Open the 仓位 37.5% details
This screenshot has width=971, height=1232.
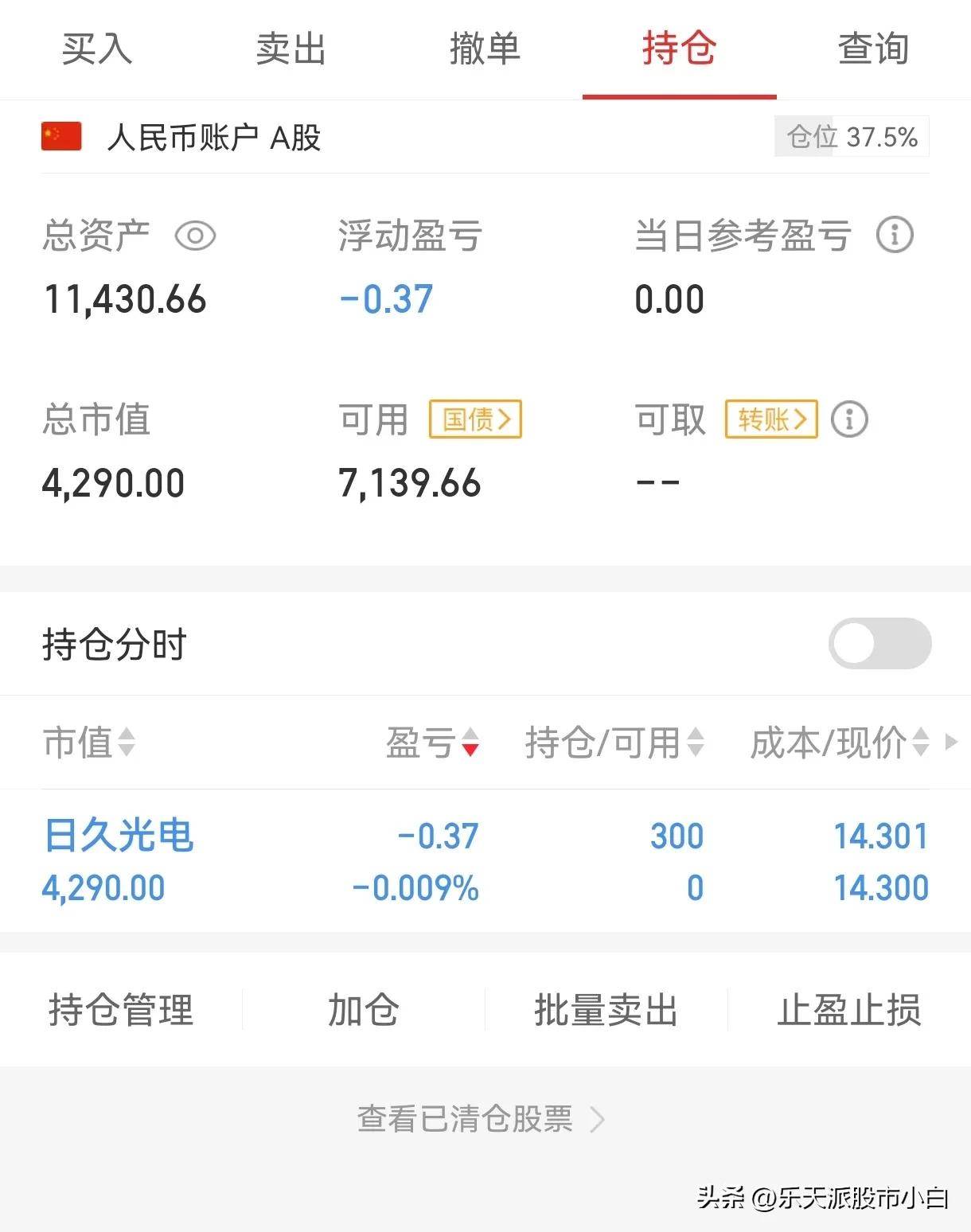click(850, 136)
